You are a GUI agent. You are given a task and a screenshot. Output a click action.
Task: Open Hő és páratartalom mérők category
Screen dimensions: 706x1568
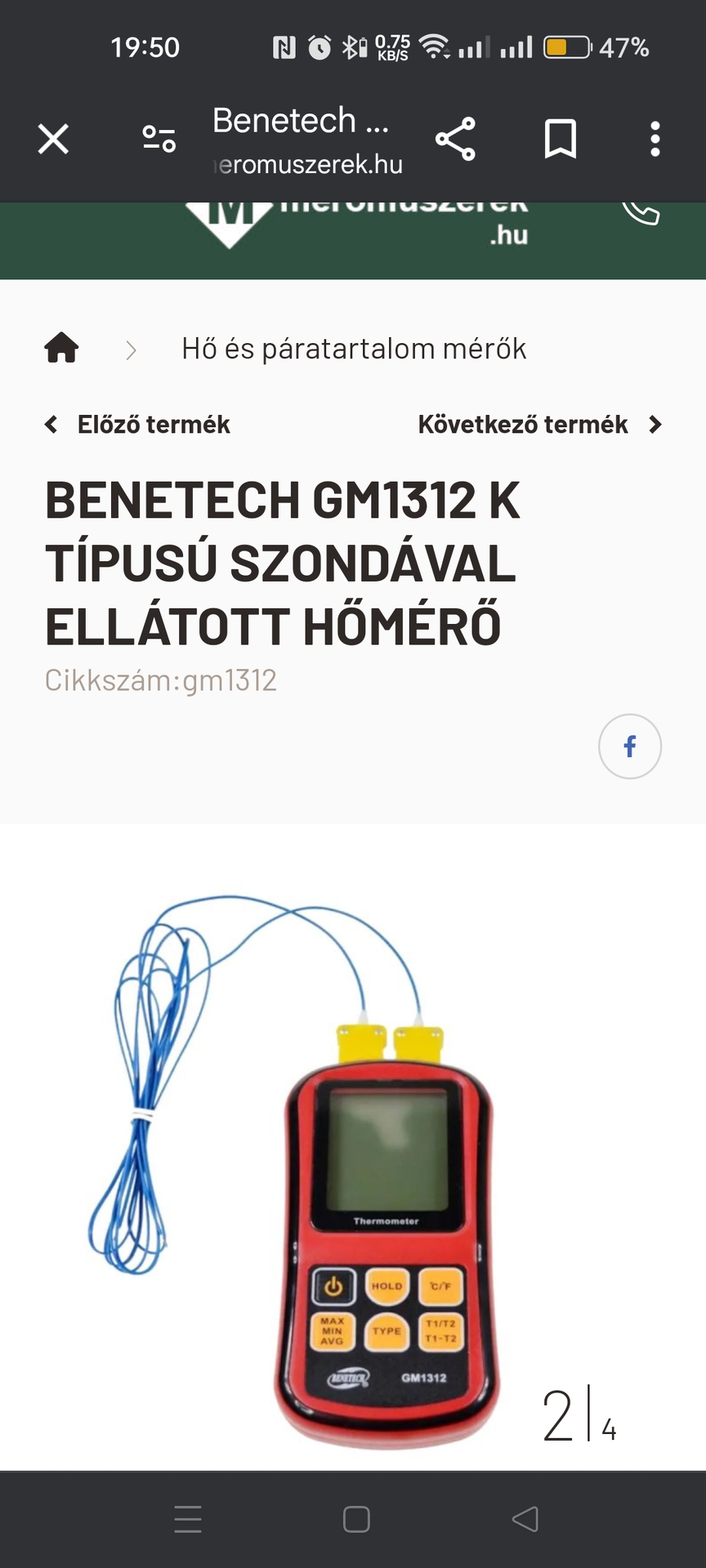[x=354, y=349]
